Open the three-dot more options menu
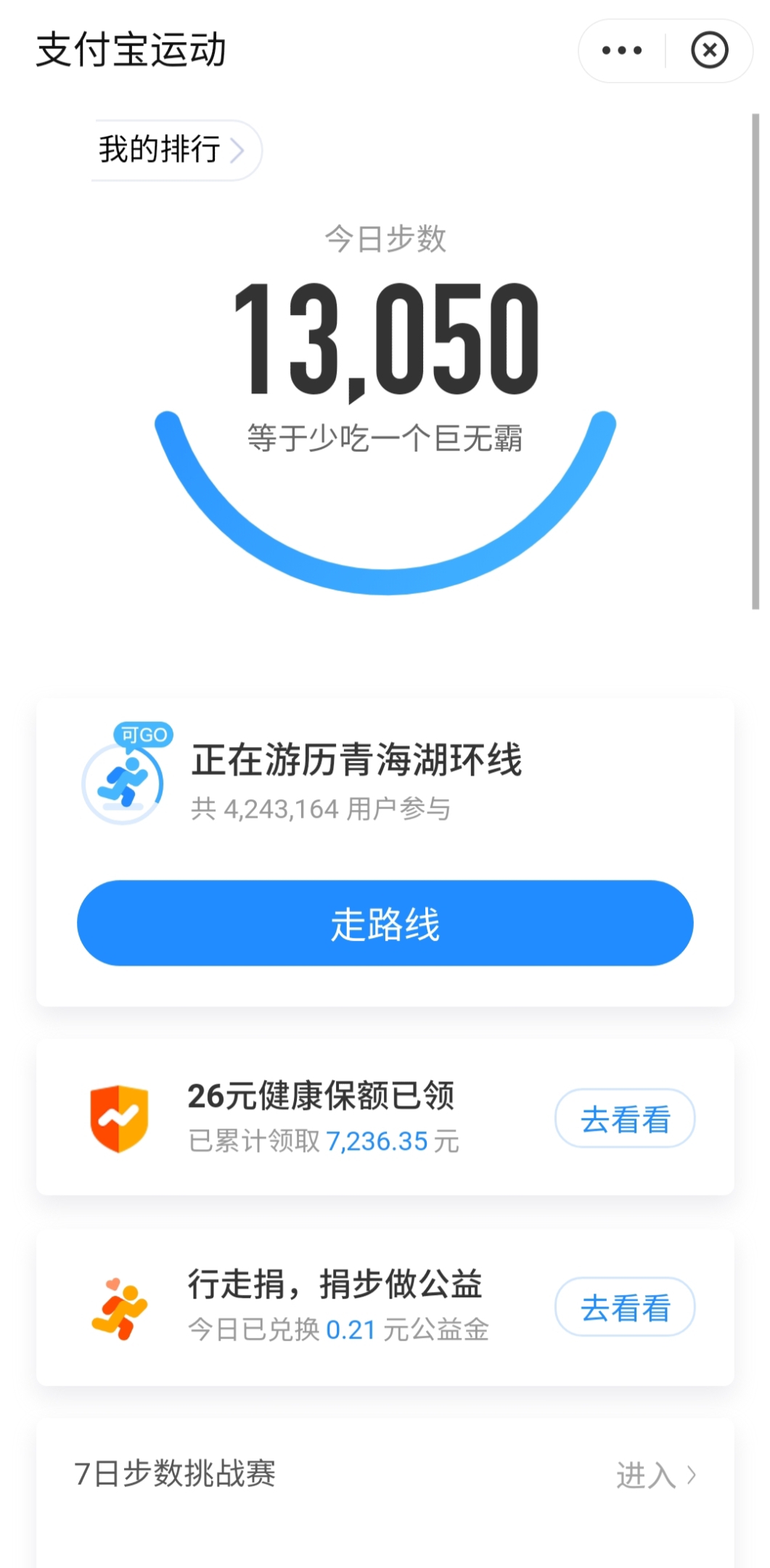Screen dimensions: 770x1568 point(622,51)
